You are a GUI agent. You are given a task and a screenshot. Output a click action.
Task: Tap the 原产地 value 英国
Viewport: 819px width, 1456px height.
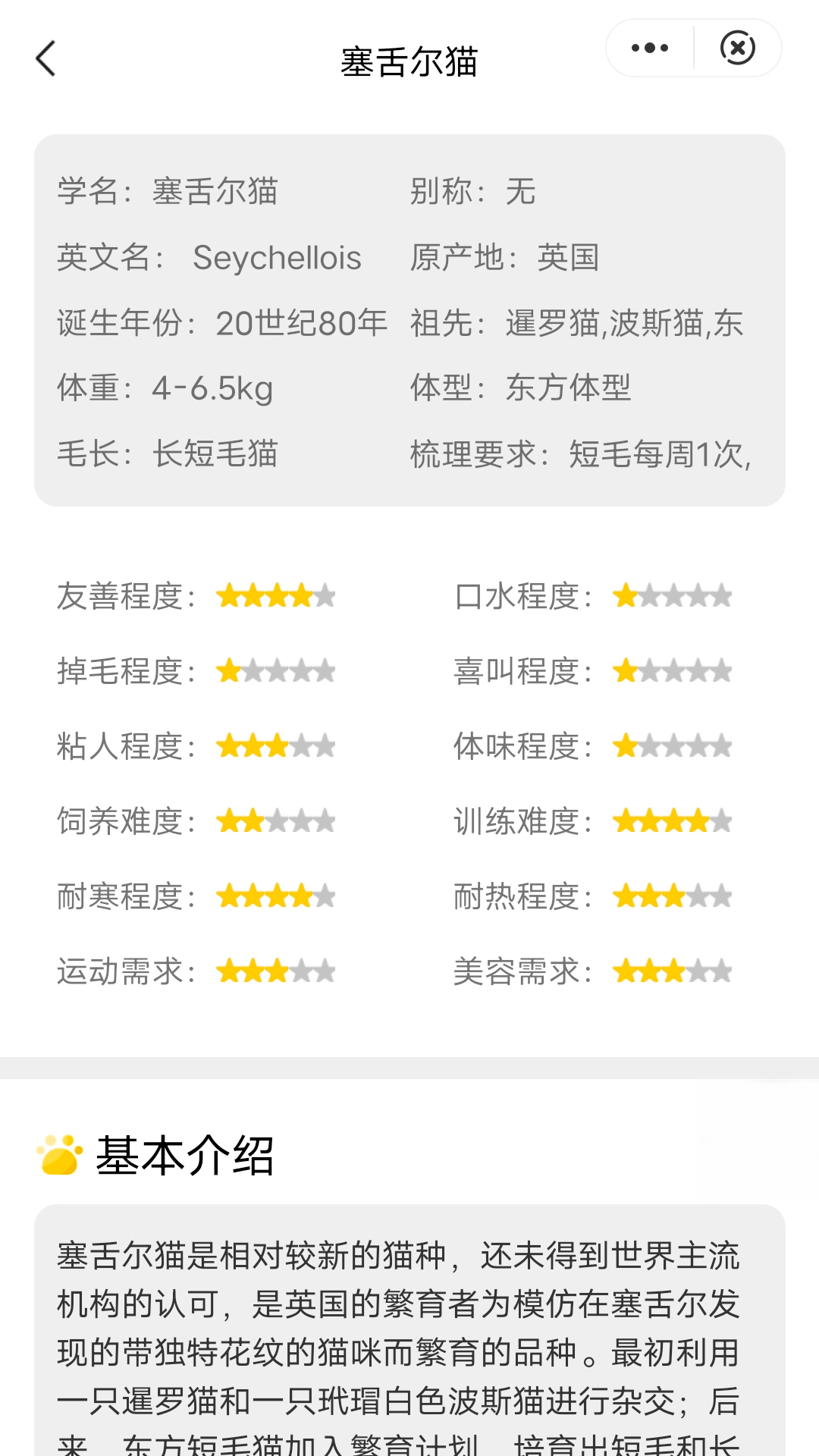(571, 258)
